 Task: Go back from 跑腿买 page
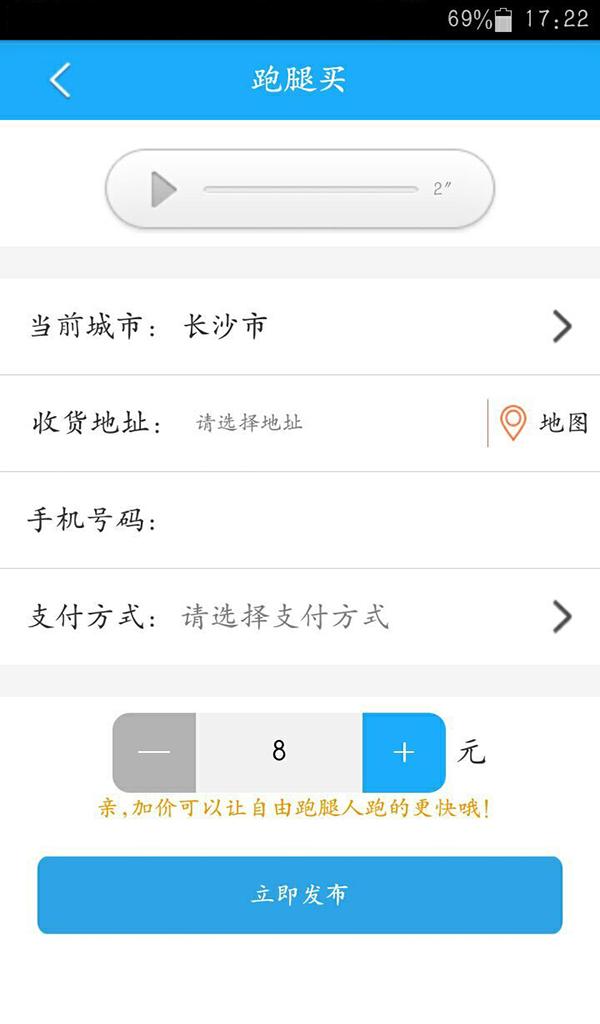(x=60, y=80)
